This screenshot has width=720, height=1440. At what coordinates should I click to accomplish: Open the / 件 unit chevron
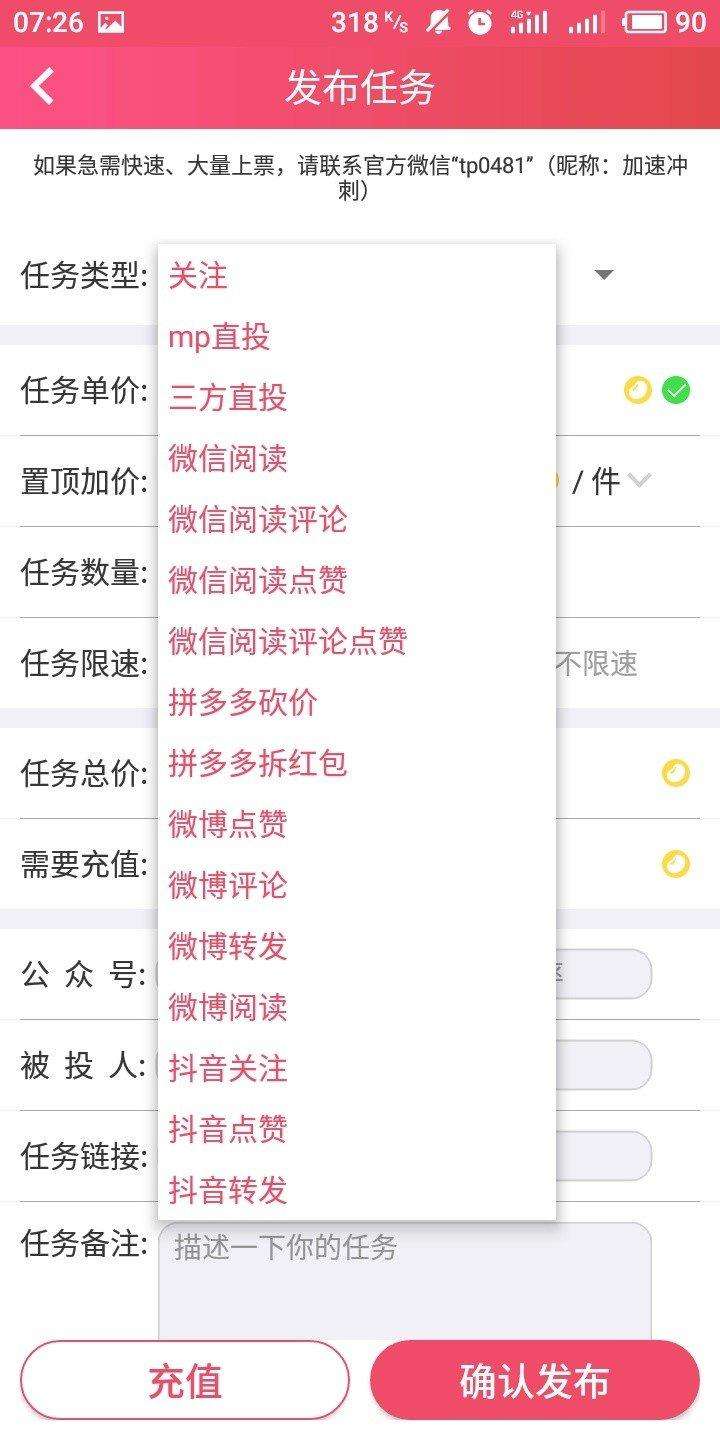tap(639, 480)
